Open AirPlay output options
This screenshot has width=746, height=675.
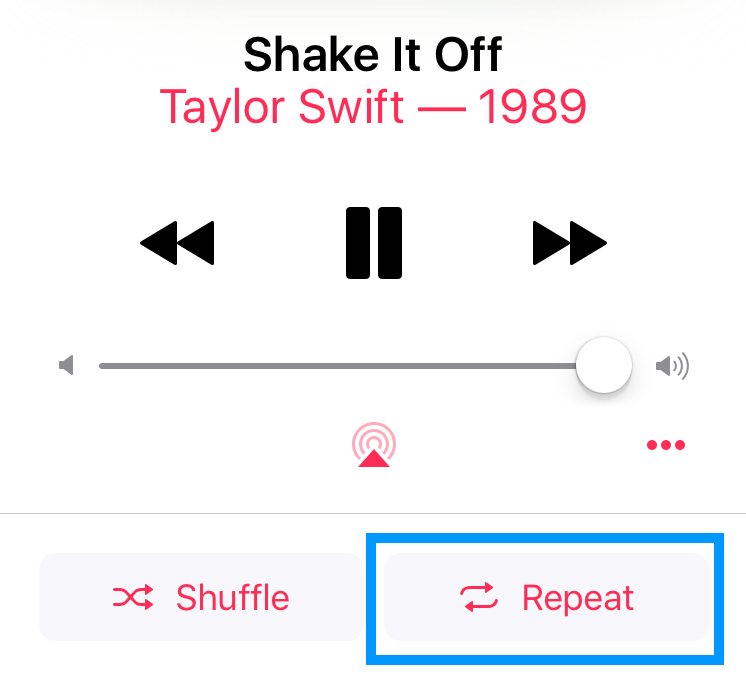point(374,445)
